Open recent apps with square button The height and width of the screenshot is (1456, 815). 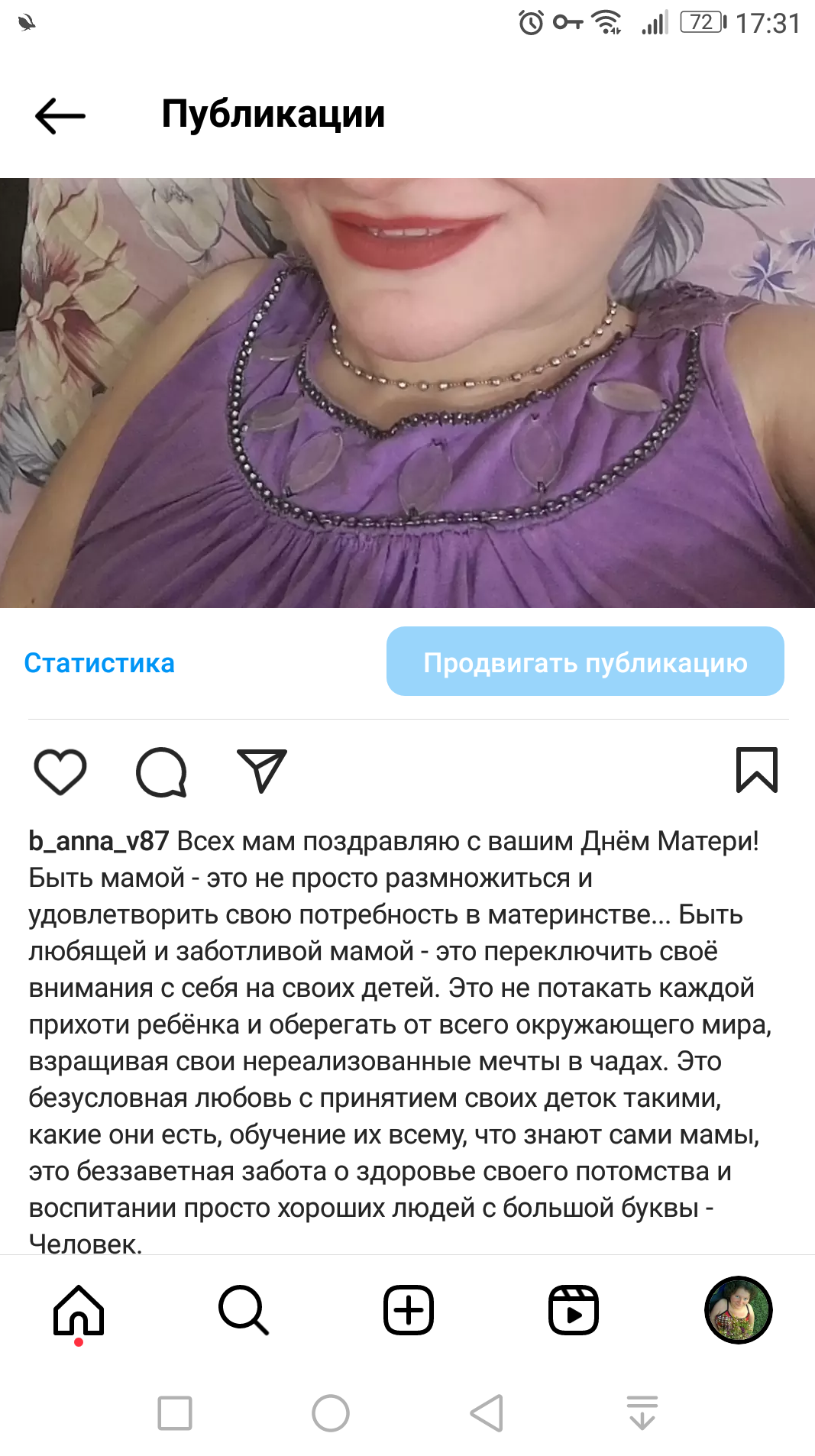tap(175, 1413)
